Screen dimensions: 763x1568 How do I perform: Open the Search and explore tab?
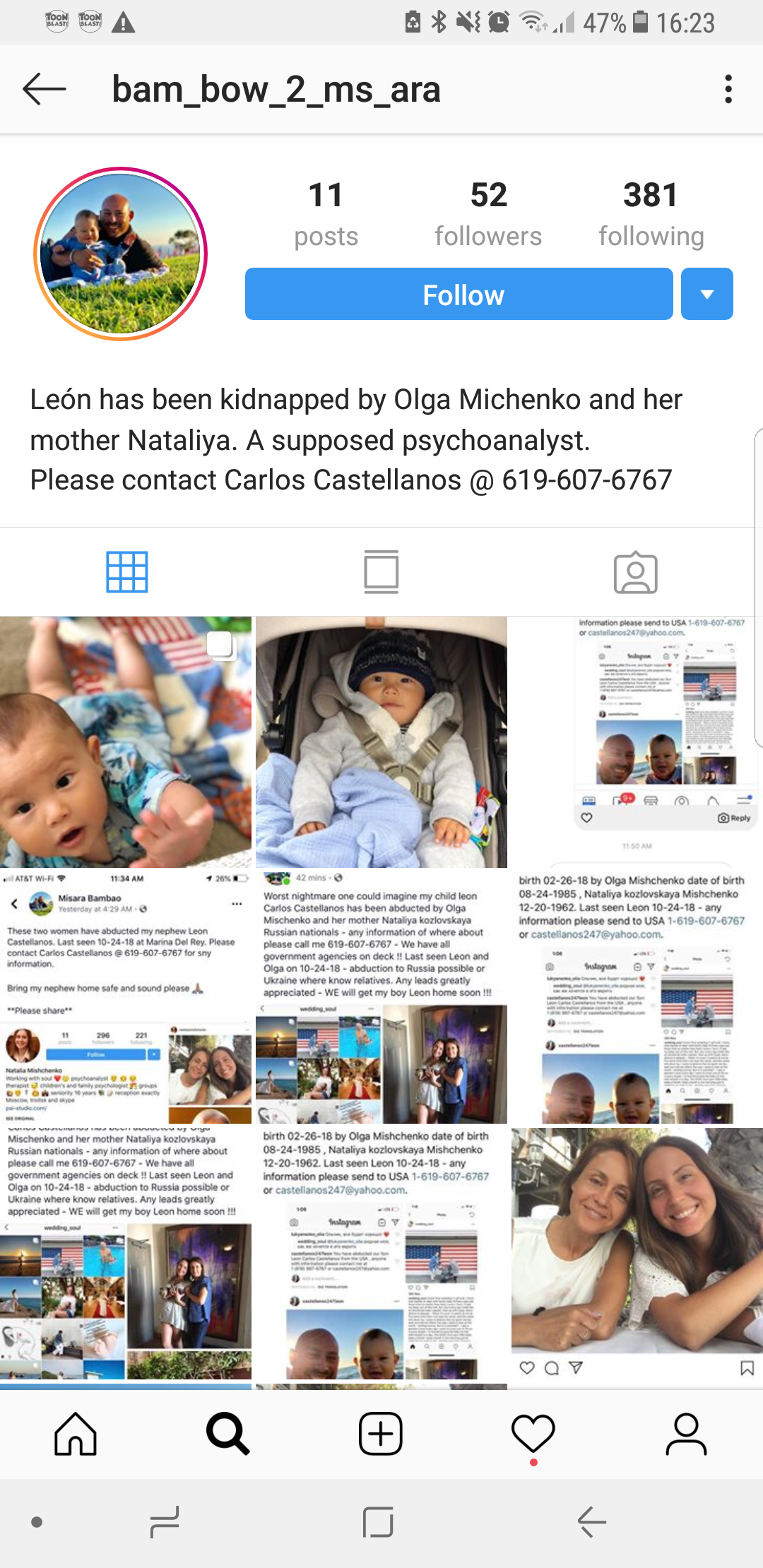(x=227, y=1434)
